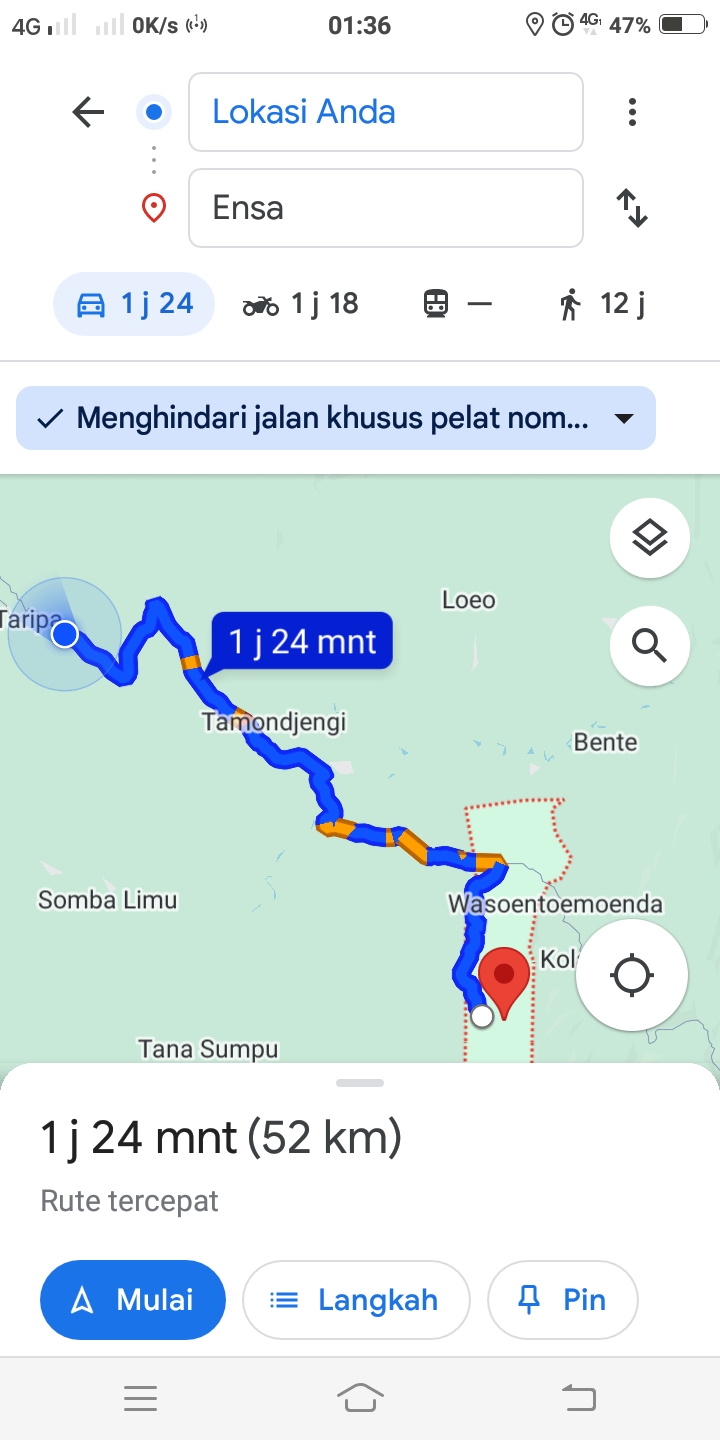Open the map layers selector

click(650, 538)
